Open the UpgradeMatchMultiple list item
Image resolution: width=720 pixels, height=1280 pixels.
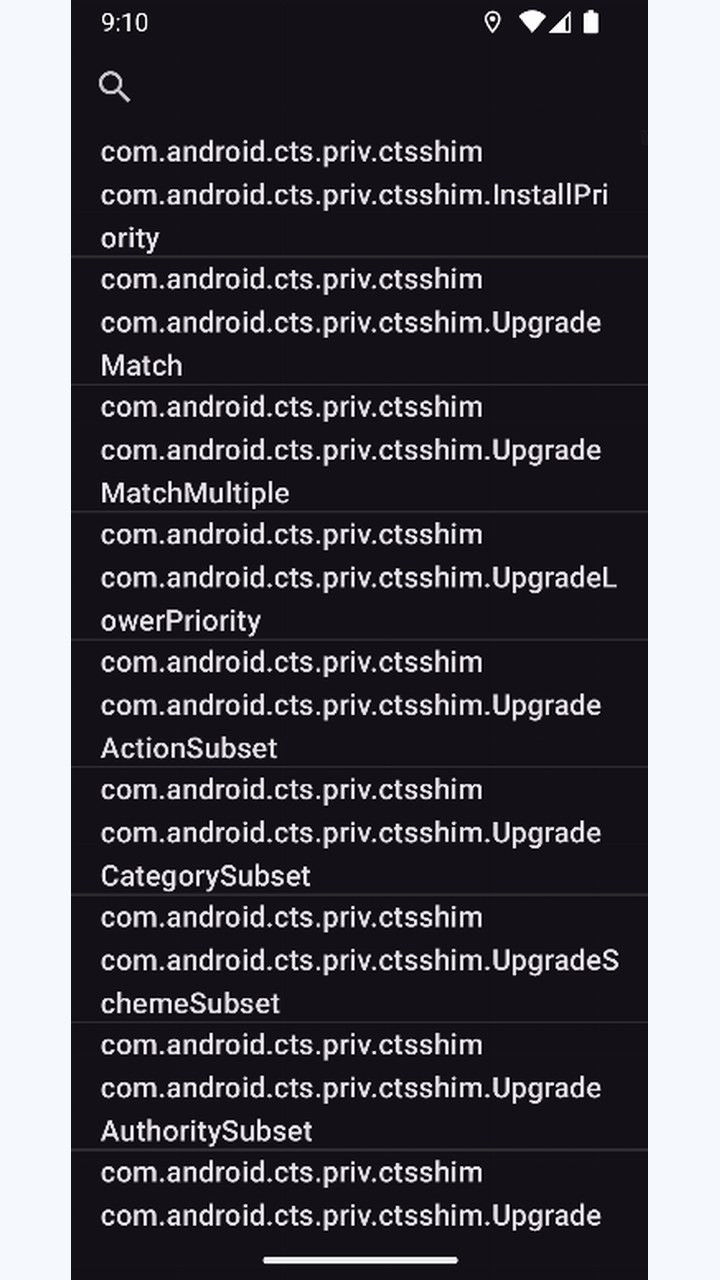pos(359,449)
